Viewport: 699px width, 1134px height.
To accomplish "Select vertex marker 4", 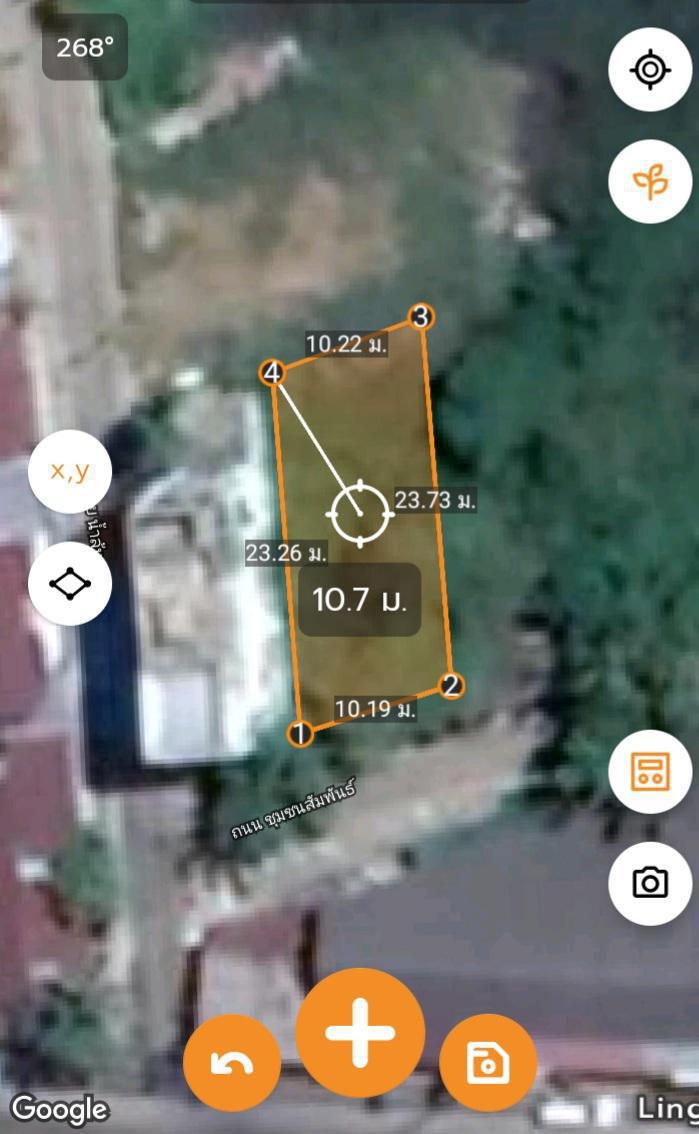I will [273, 372].
